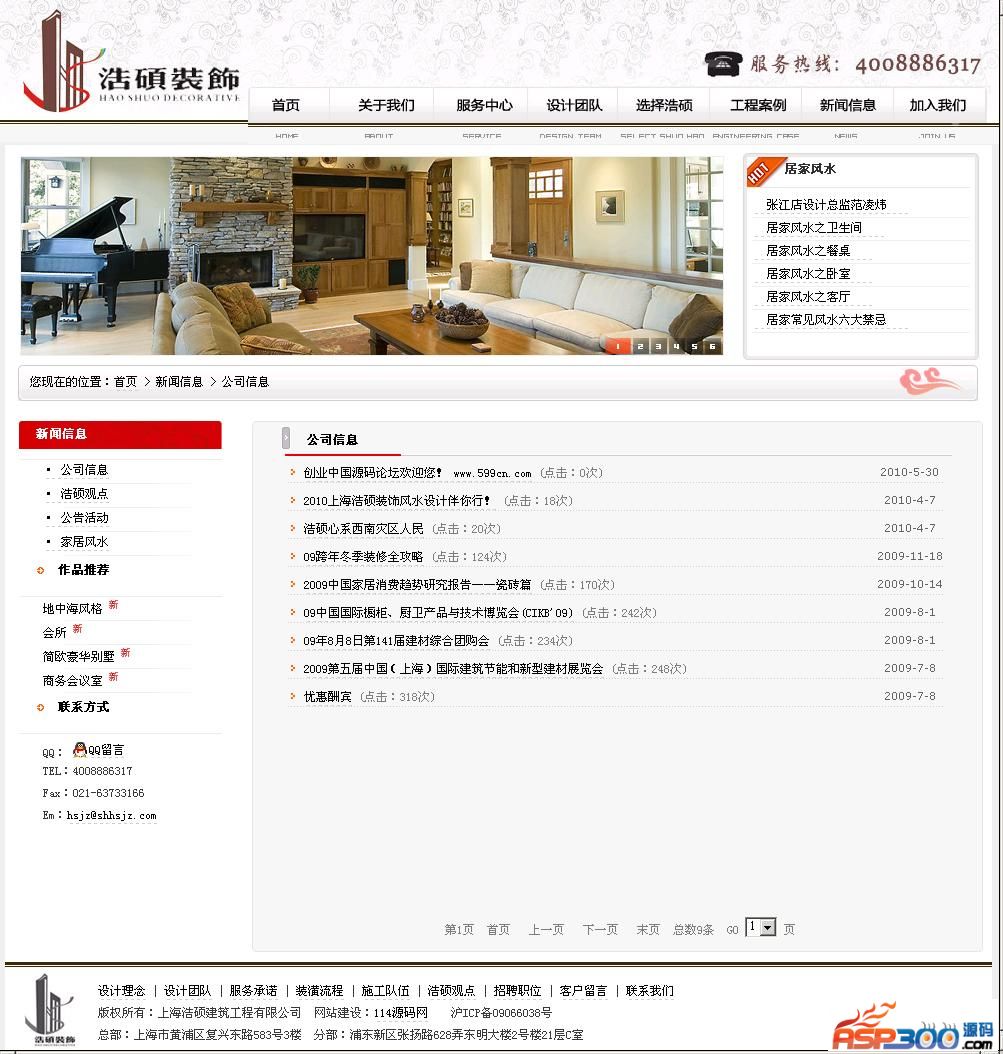Open the 居家风水之卧室 article link
Viewport: 1003px width, 1054px height.
tap(808, 273)
